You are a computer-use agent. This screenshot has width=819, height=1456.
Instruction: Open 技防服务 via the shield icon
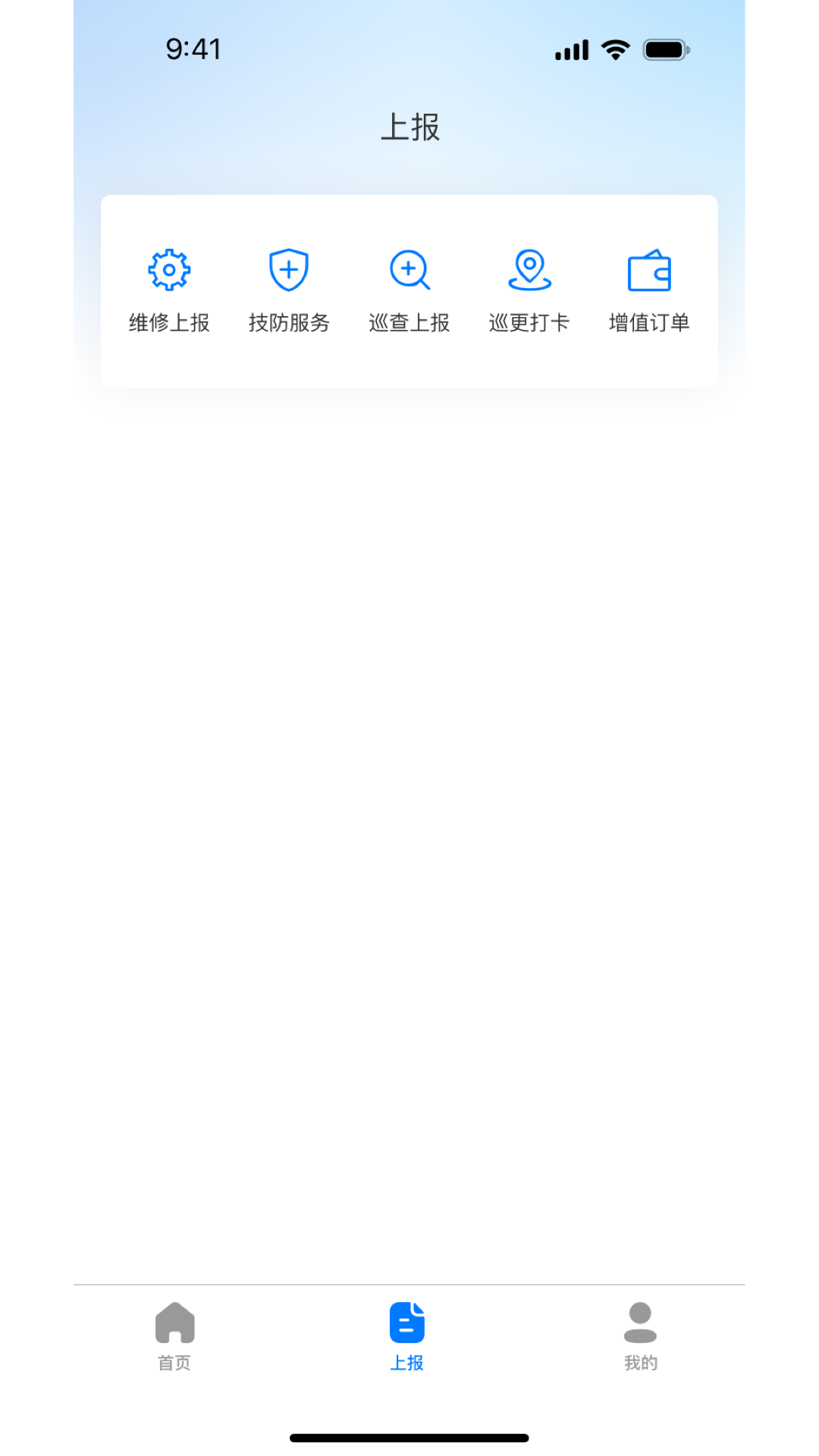tap(289, 269)
